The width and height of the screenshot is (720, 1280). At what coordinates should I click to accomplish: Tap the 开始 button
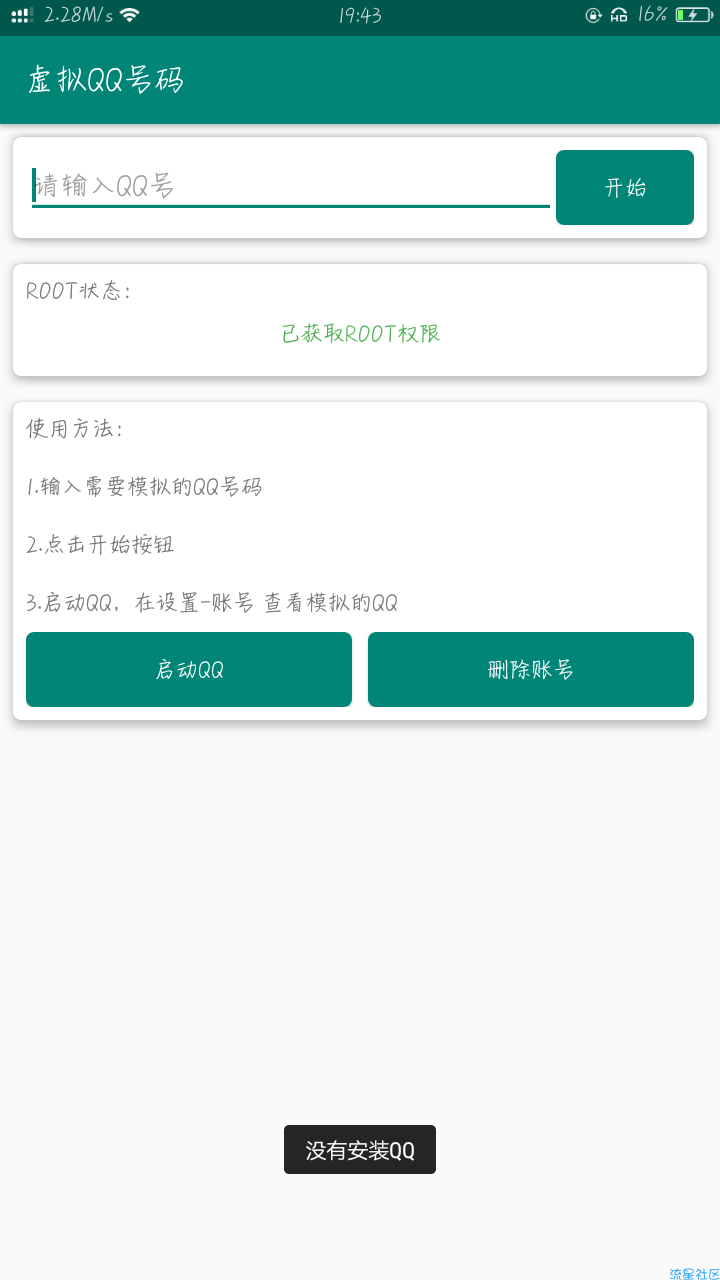click(x=625, y=187)
